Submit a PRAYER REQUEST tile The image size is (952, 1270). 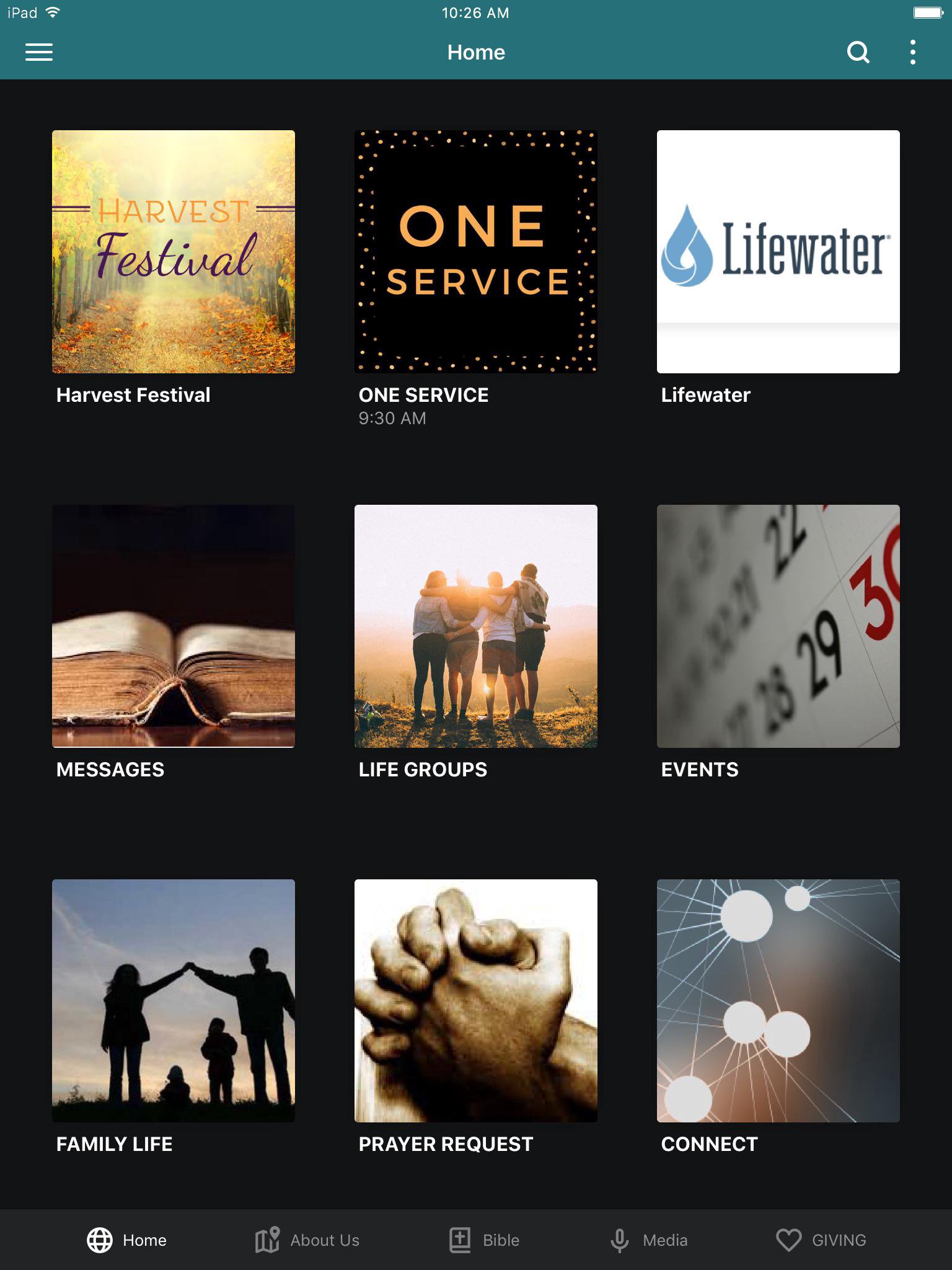pos(476,1001)
